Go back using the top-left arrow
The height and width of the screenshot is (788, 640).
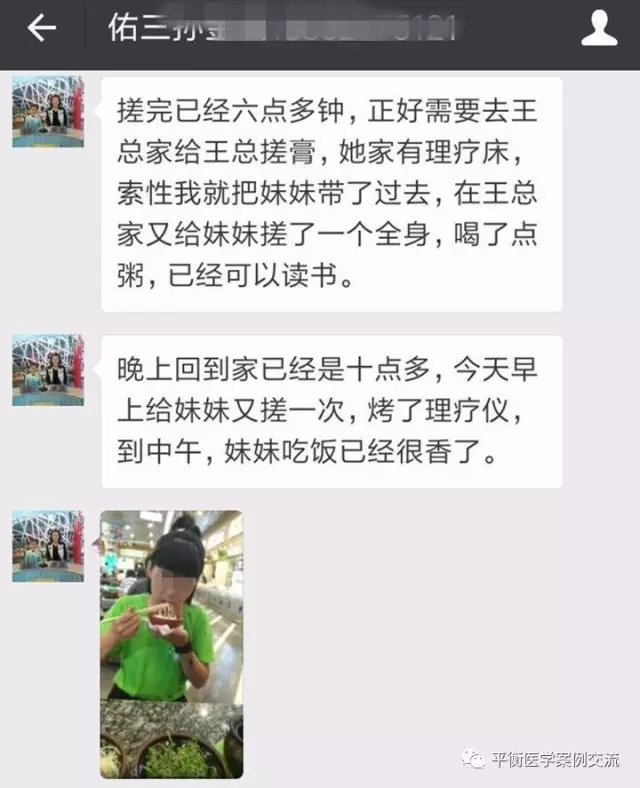click(41, 28)
